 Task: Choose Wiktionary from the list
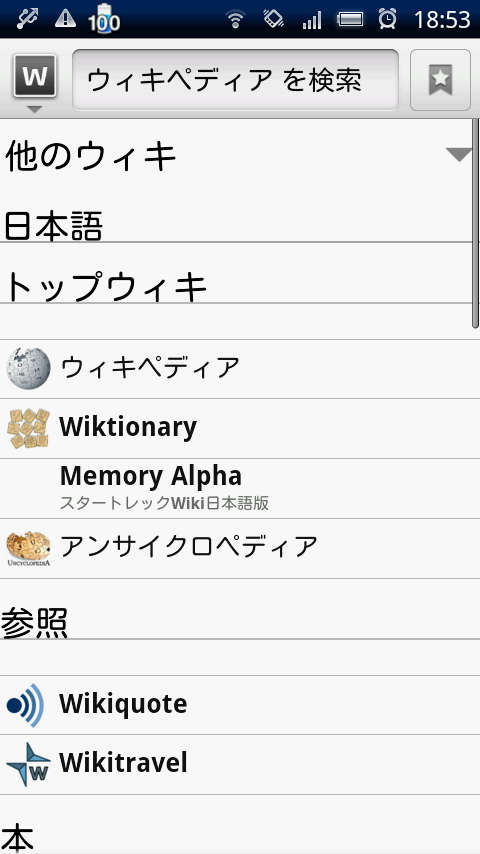240,429
